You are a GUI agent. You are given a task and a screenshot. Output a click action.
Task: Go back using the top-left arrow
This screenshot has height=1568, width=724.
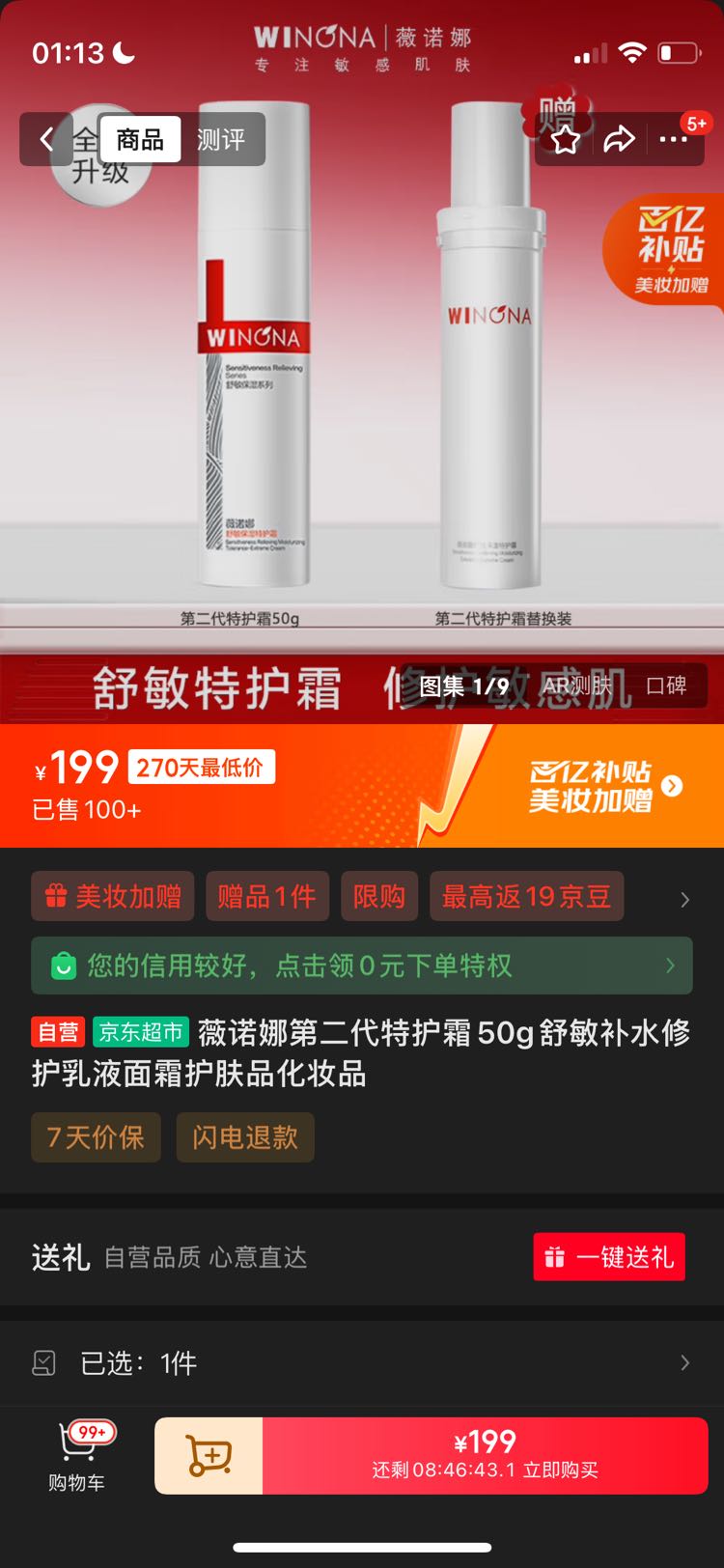click(45, 140)
